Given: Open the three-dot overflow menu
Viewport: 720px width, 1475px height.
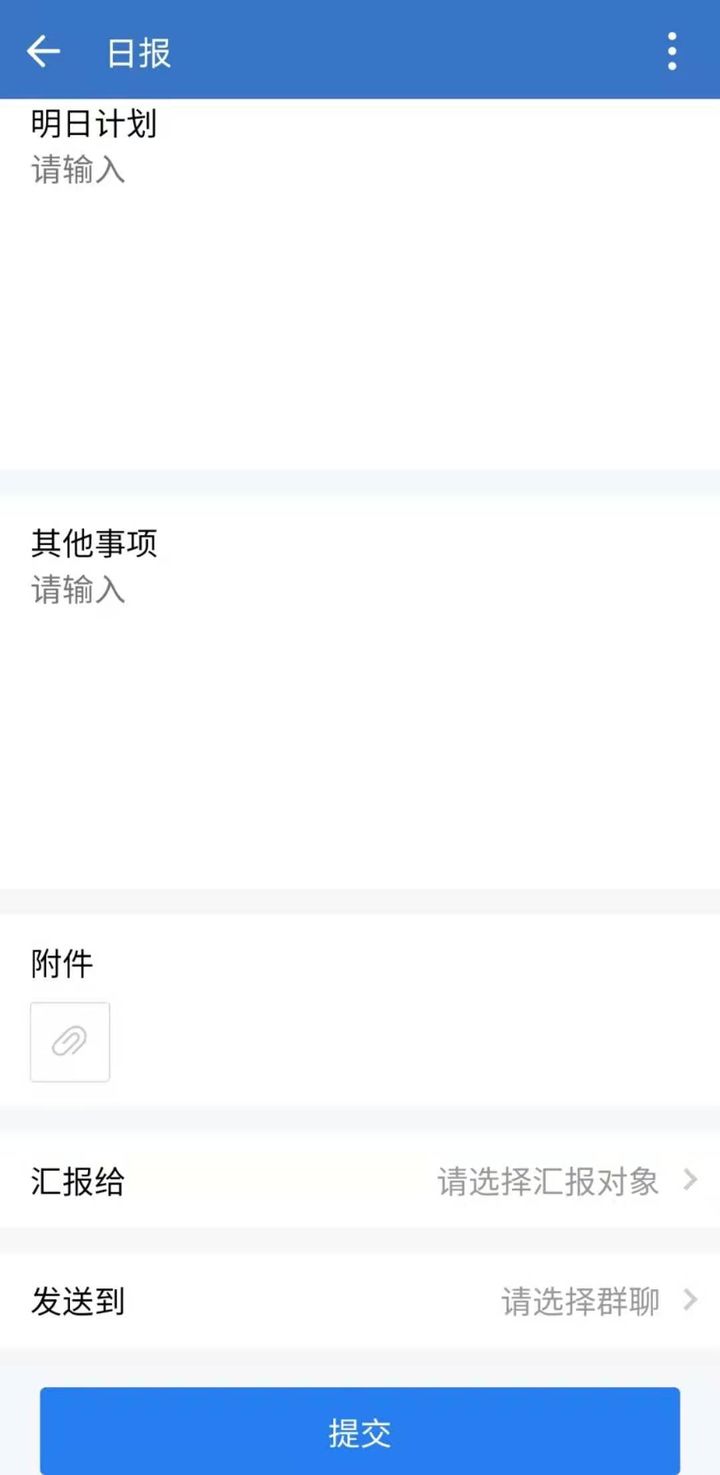Looking at the screenshot, I should coord(672,51).
